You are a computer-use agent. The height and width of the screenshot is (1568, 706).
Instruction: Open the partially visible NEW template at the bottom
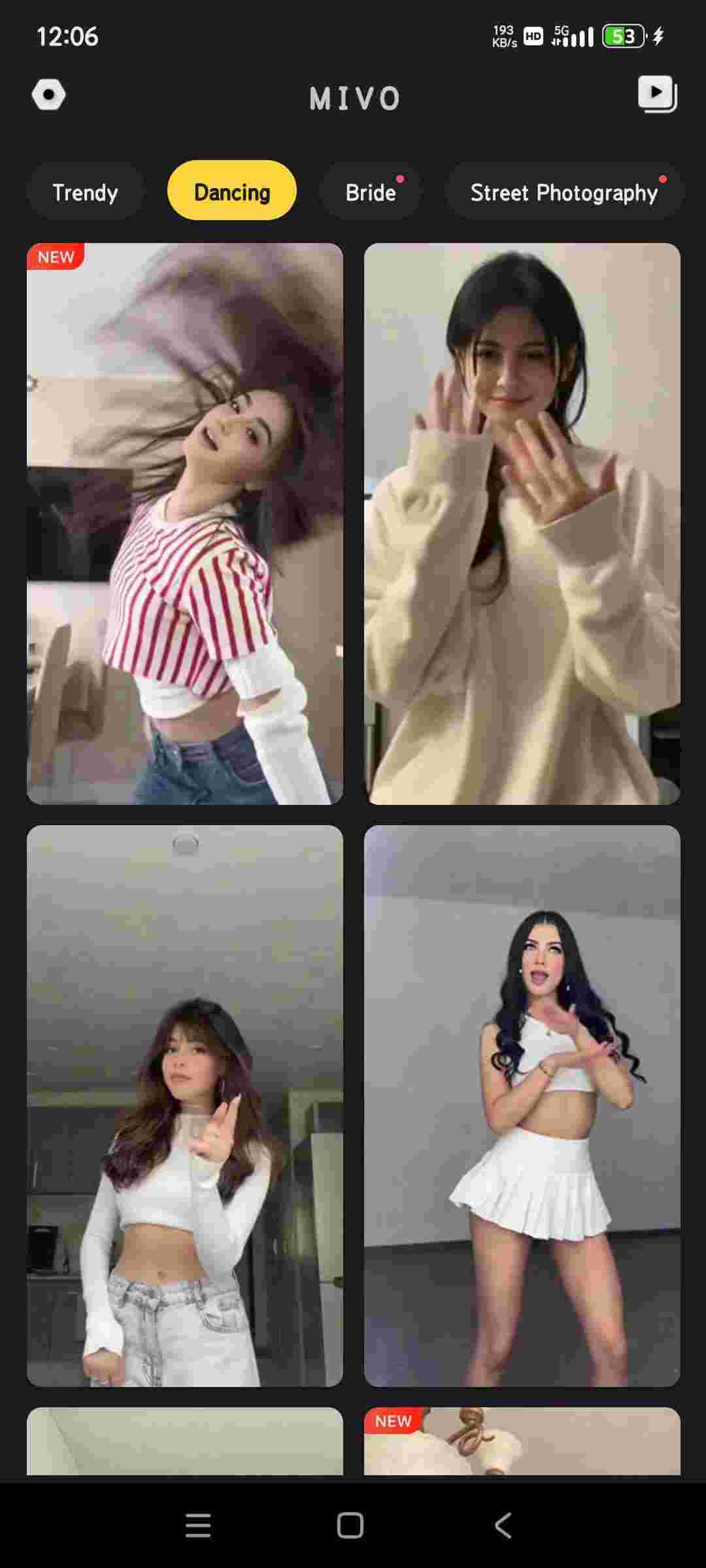click(x=522, y=1441)
